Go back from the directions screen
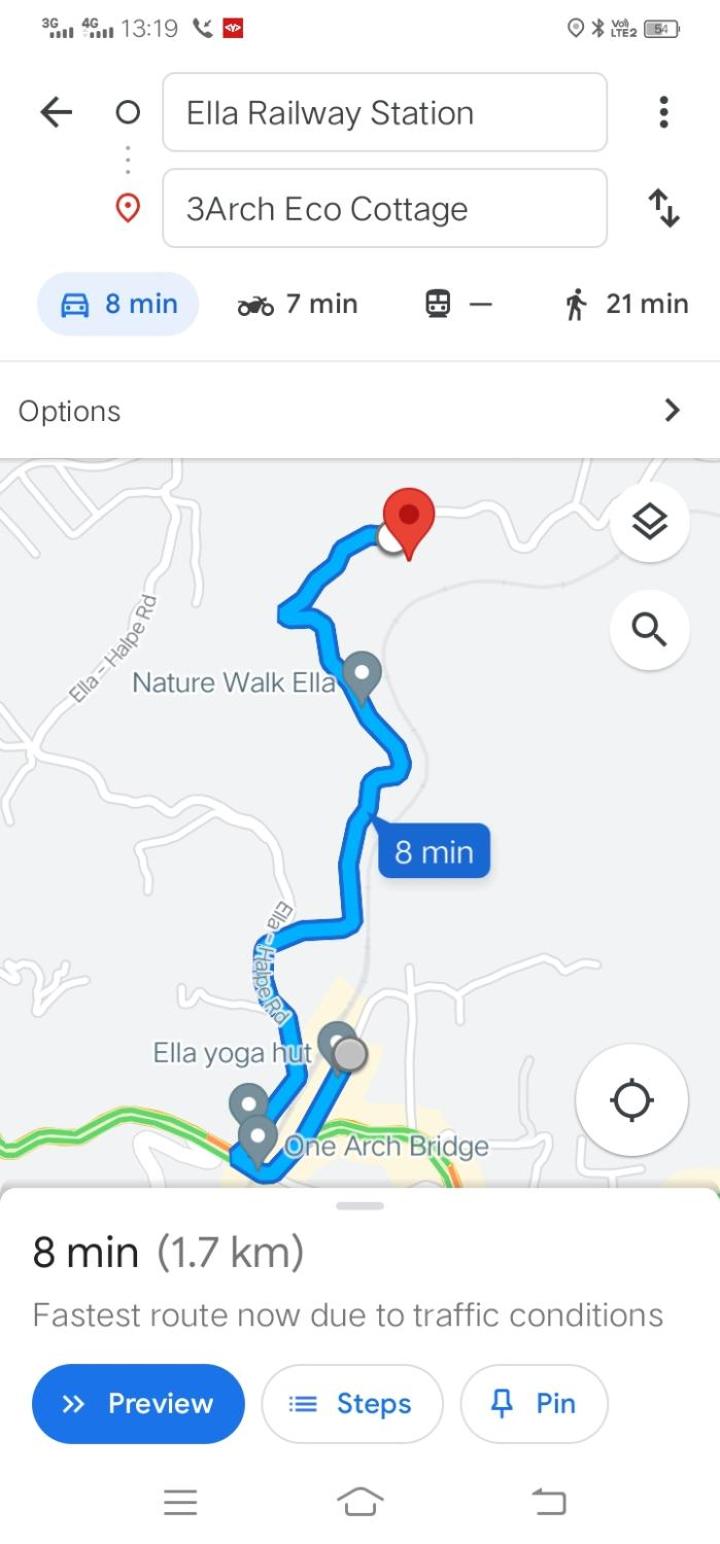 pyautogui.click(x=56, y=112)
